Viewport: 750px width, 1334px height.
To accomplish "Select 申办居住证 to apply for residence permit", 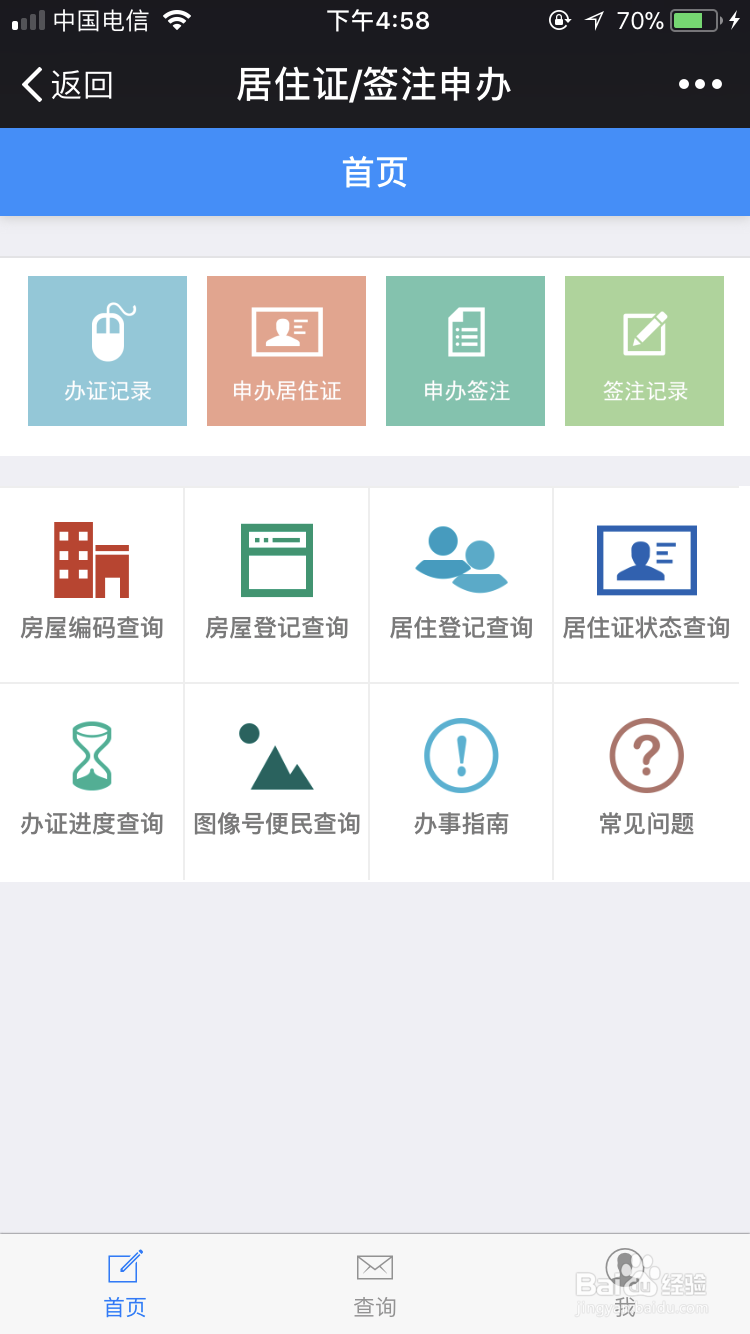I will [286, 350].
